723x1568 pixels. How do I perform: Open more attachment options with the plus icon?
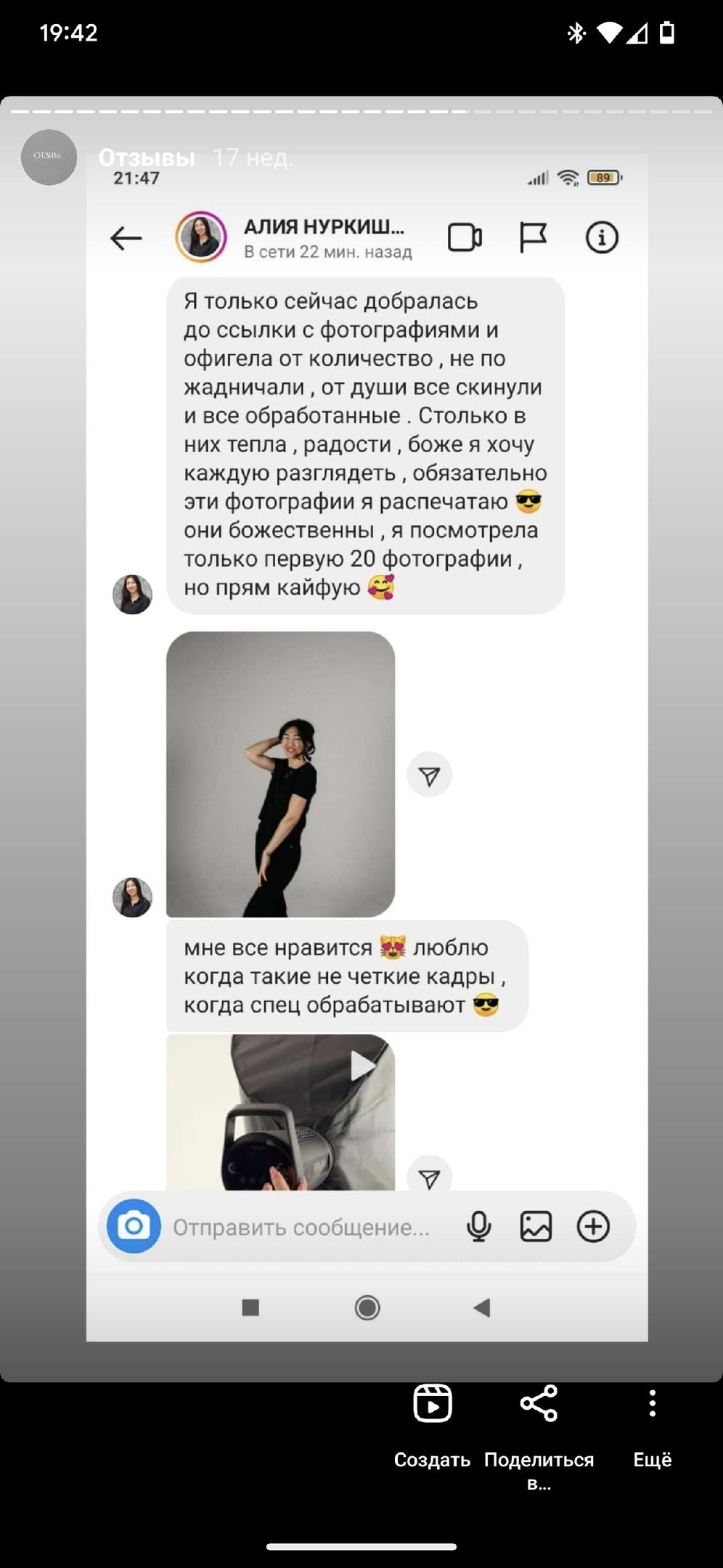pyautogui.click(x=595, y=1226)
